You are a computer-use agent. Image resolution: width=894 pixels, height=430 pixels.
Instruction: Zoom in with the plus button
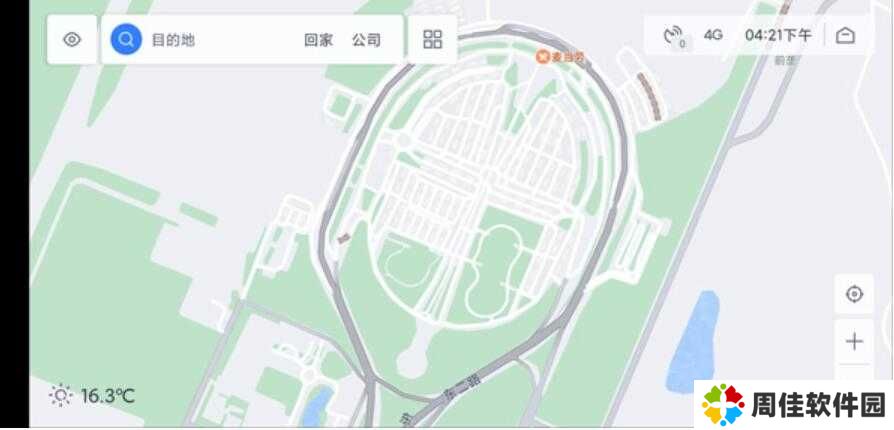click(854, 342)
